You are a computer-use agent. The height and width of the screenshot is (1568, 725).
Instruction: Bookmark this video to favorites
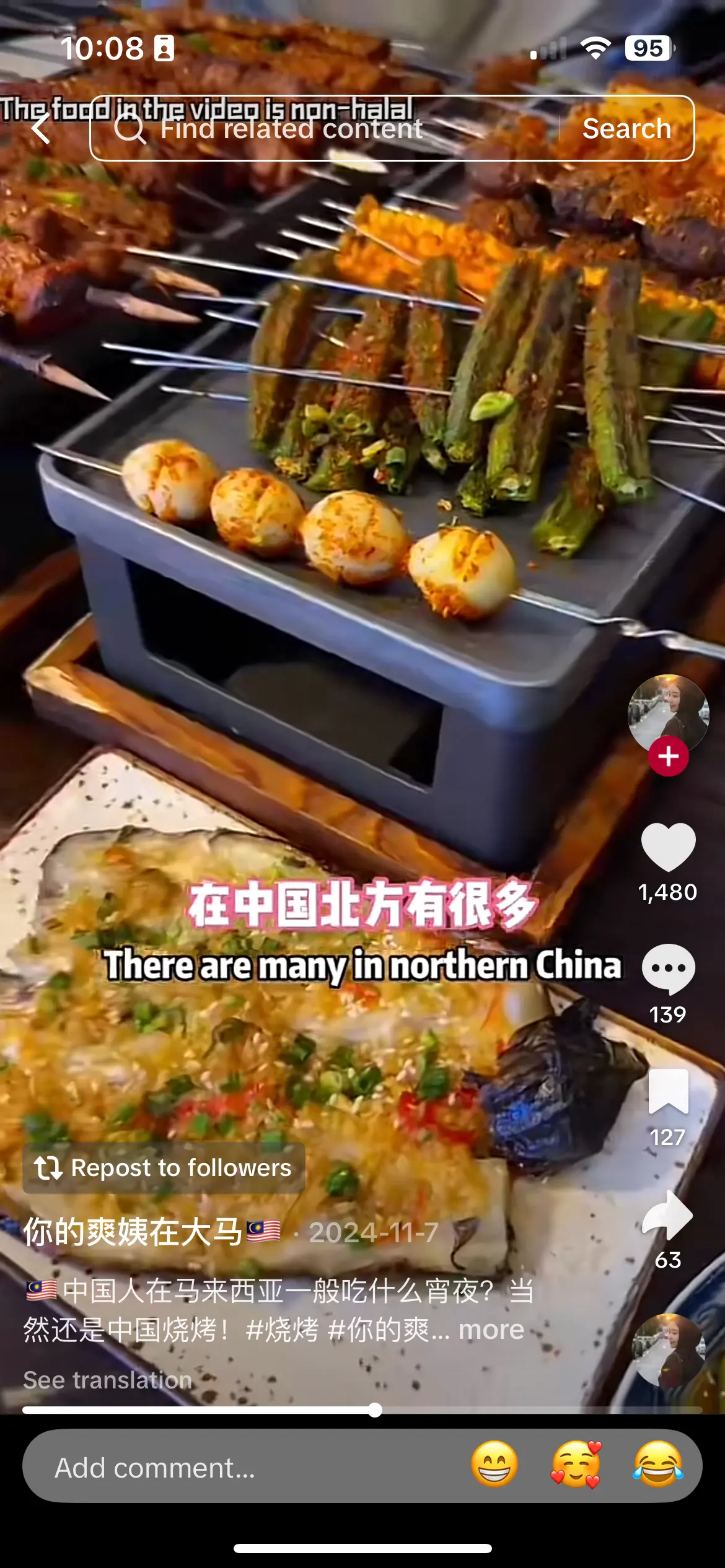coord(667,1091)
